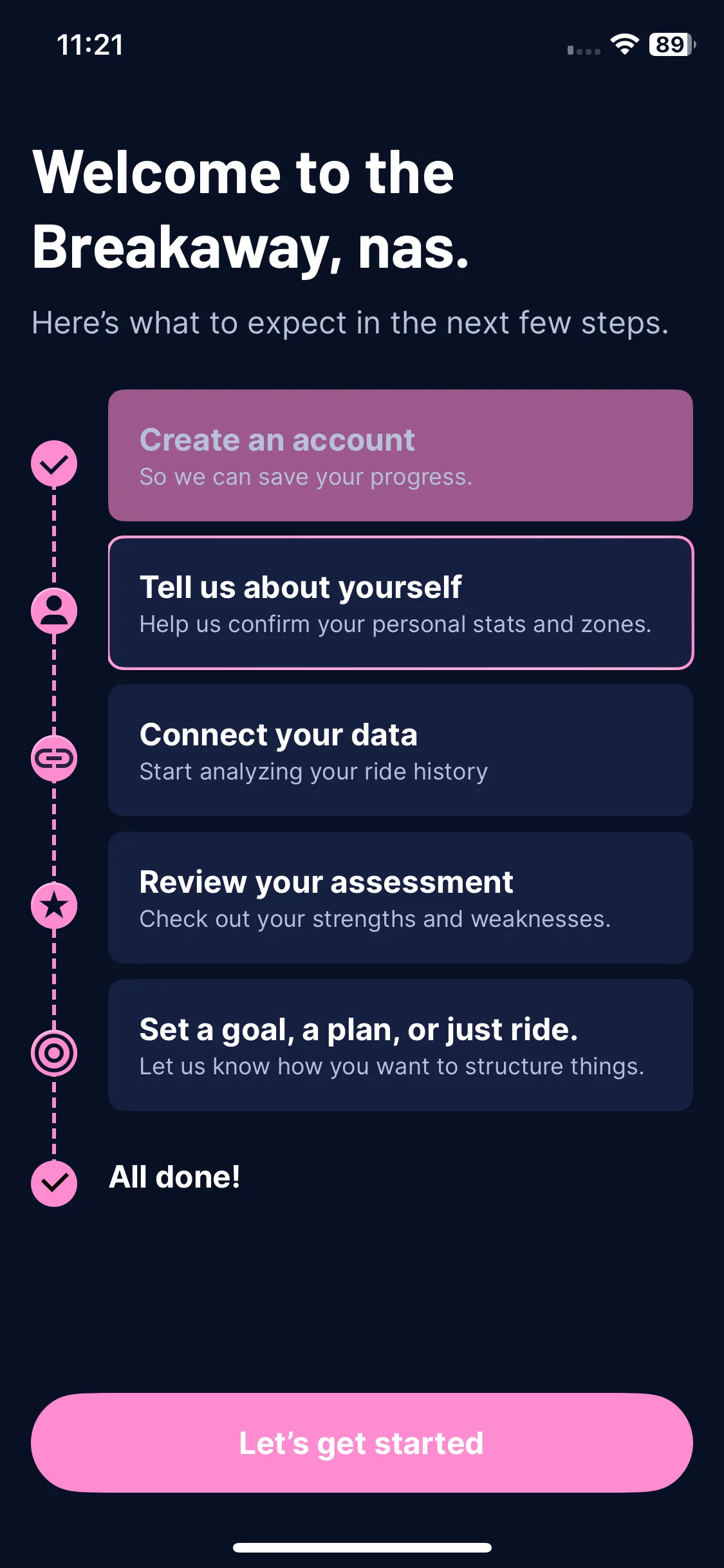The width and height of the screenshot is (724, 1568).
Task: Tap the Let's get started button
Action: 362,1442
